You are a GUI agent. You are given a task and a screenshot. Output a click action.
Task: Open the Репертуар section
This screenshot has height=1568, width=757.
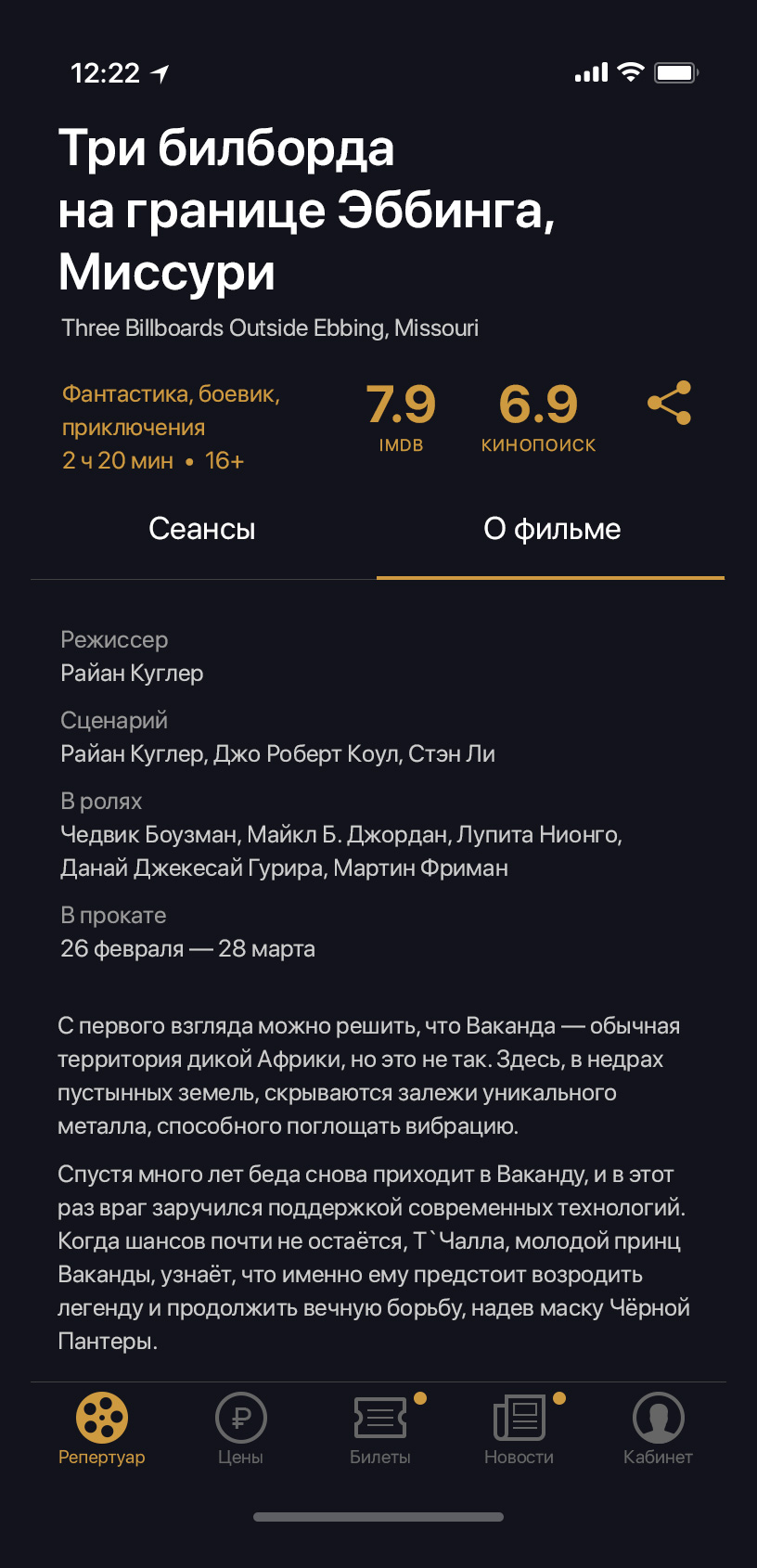pyautogui.click(x=102, y=1429)
